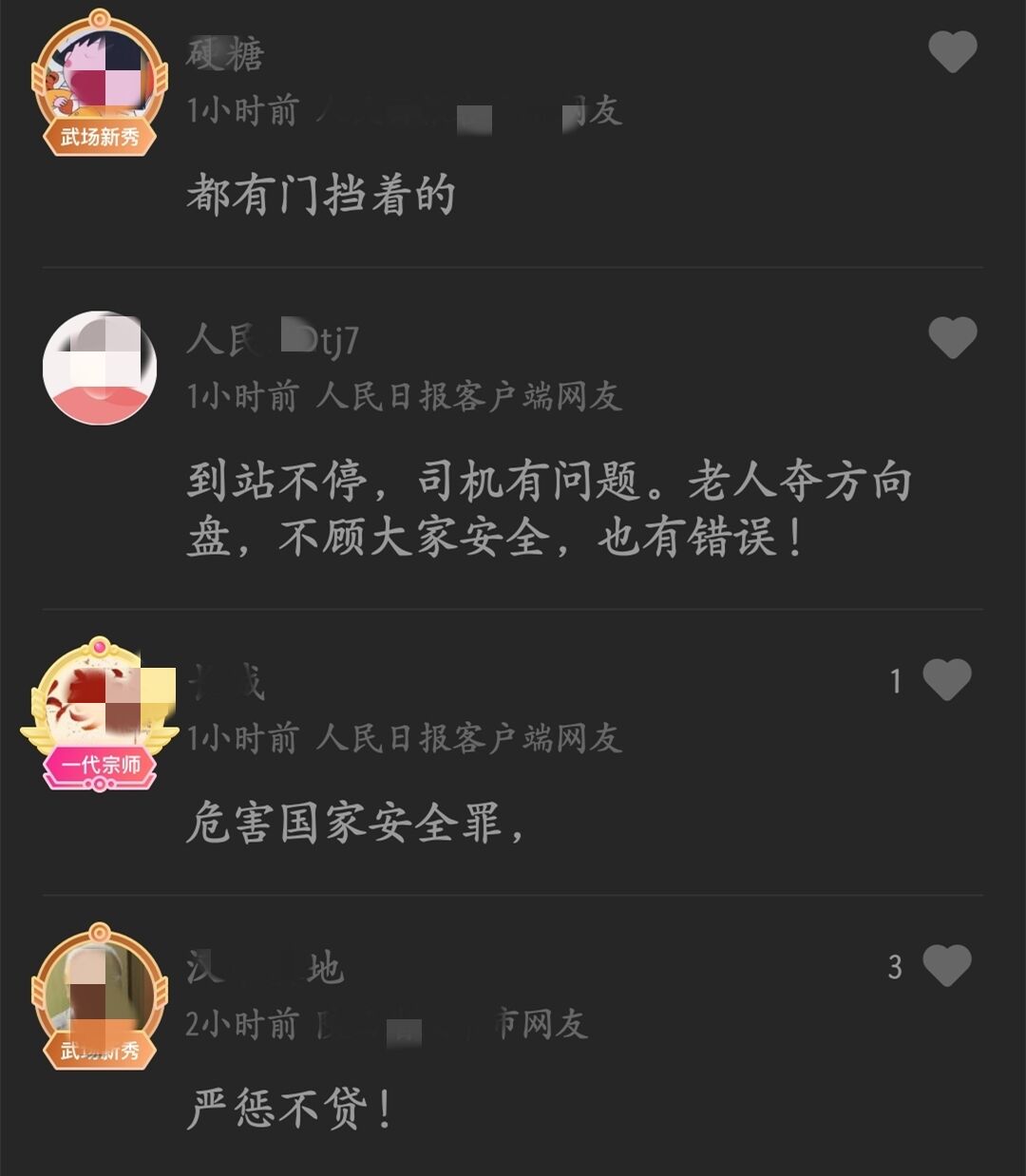Like the comment "都有门挡着的"
Image resolution: width=1026 pixels, height=1176 pixels.
coord(952,52)
